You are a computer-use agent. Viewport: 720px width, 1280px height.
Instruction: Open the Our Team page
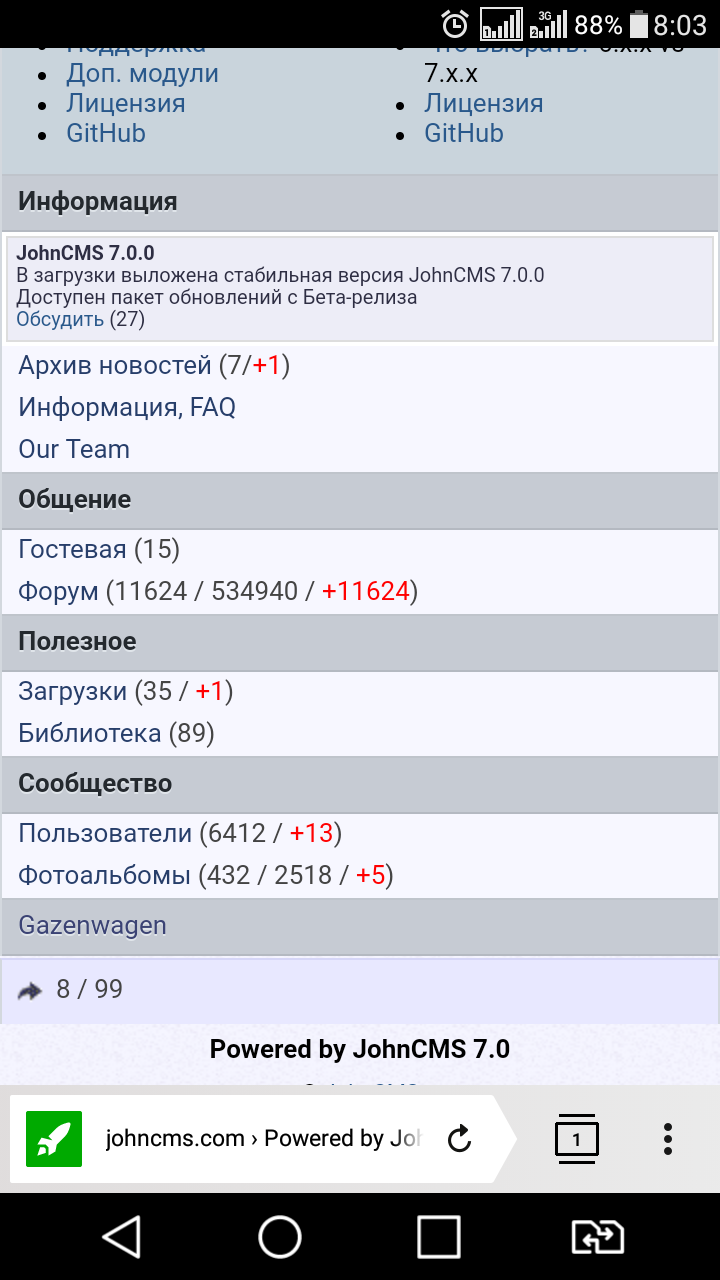[x=74, y=450]
